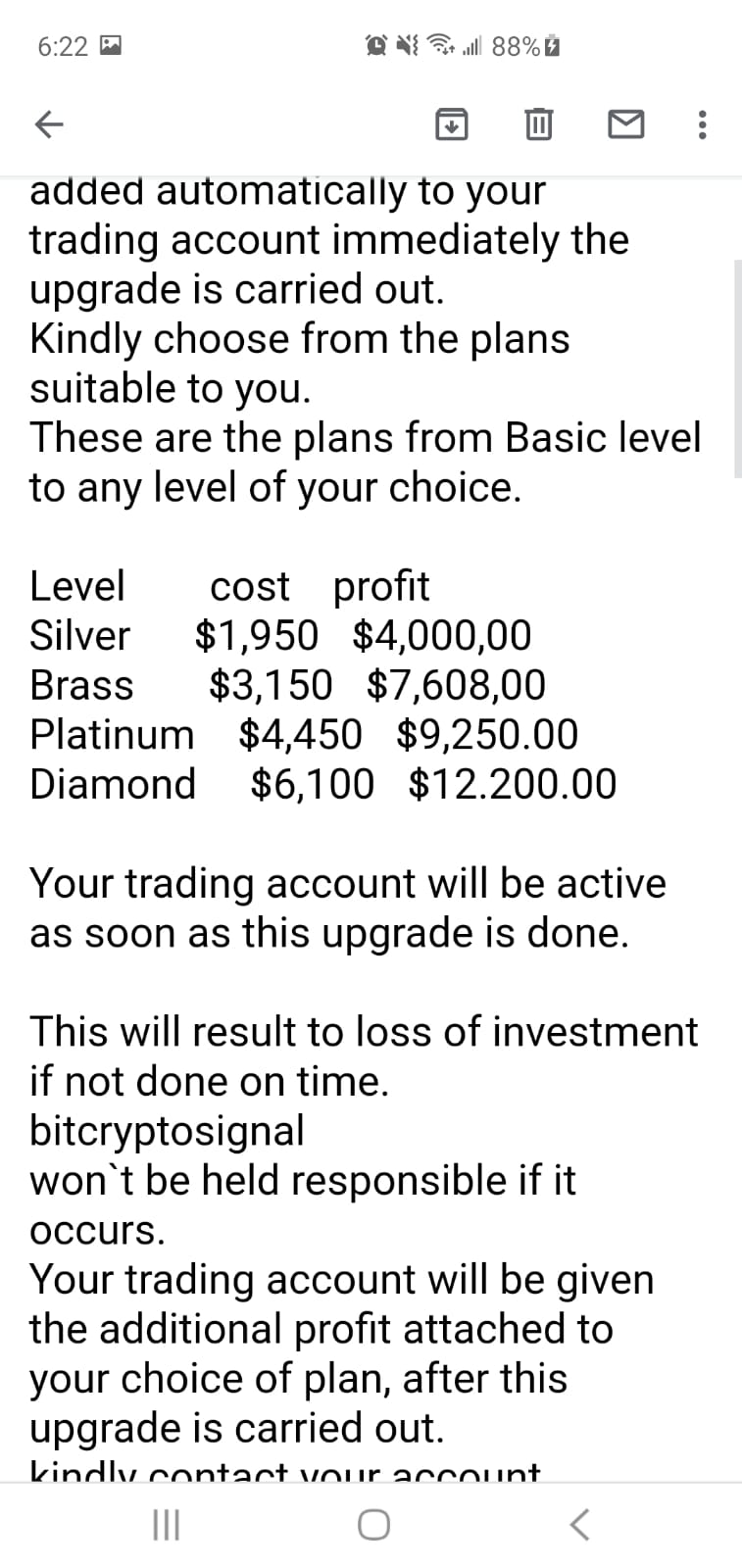The height and width of the screenshot is (1568, 742).
Task: Go back to the inbox
Action: click(x=49, y=124)
